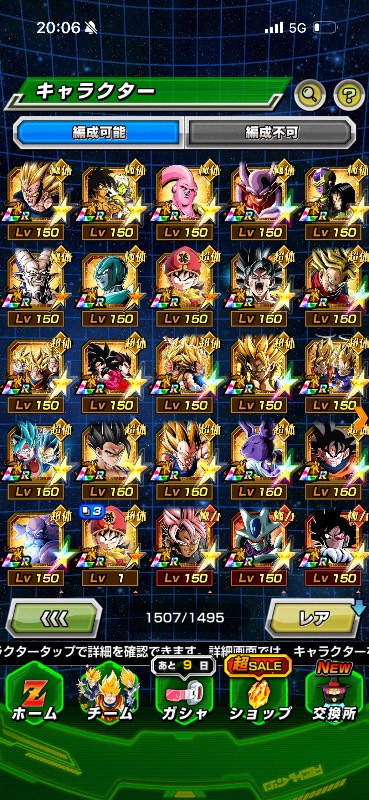The height and width of the screenshot is (800, 369).
Task: Tap the orange next page arrow
Action: pos(361,419)
